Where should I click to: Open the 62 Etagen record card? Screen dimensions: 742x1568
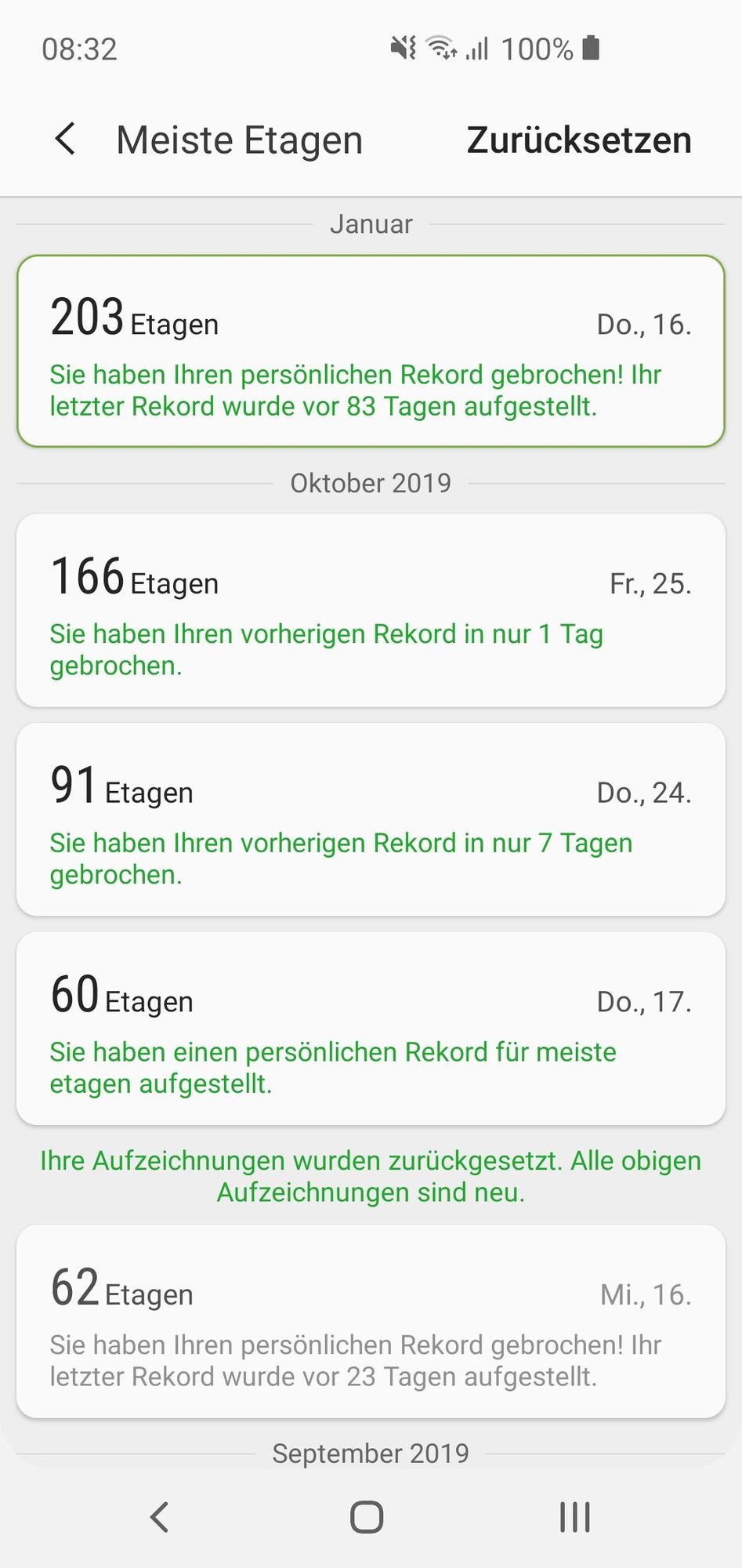pos(371,1321)
